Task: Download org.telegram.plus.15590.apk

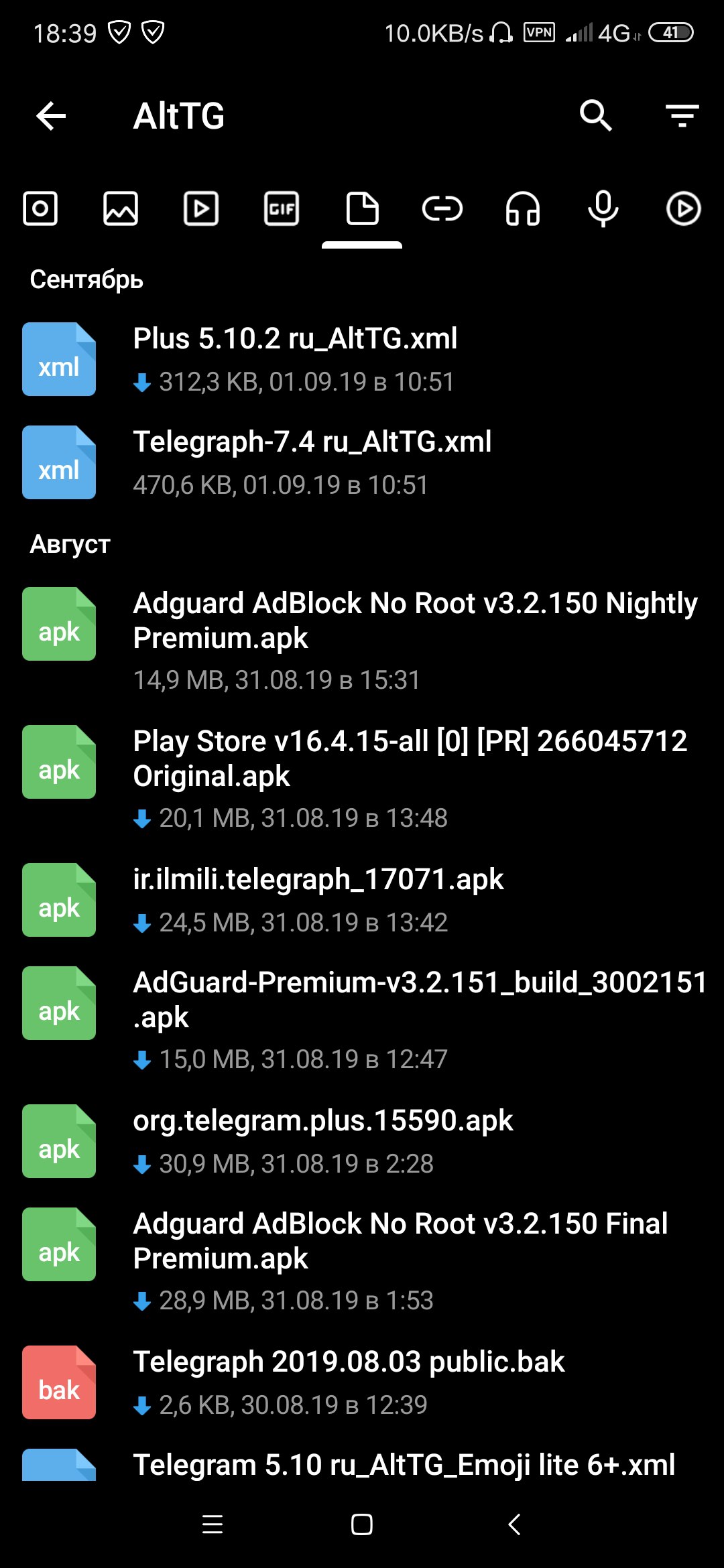Action: coord(362,1141)
